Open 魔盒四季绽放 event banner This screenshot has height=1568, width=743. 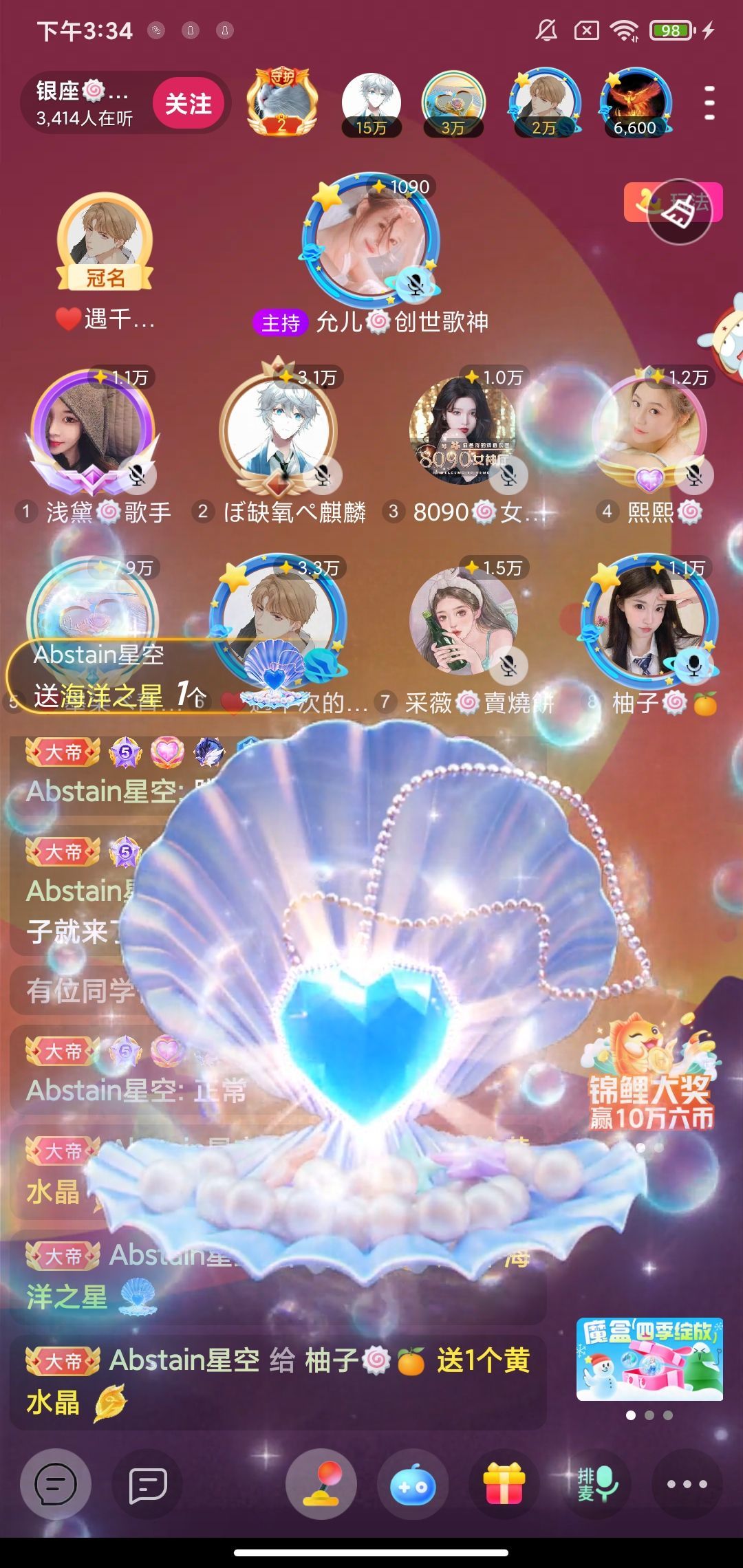pos(650,1359)
